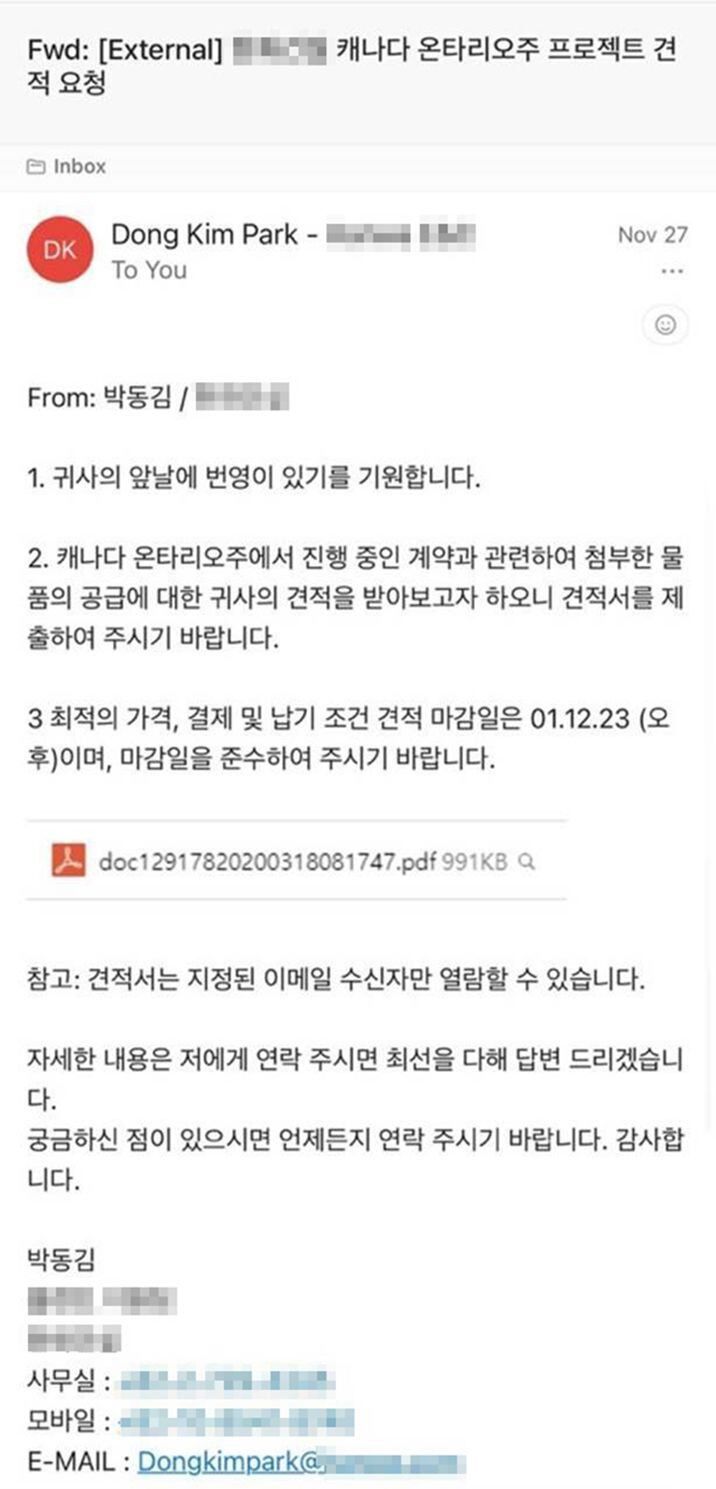The image size is (716, 1489).
Task: Call the 모바일 number link
Action: [x=236, y=1421]
